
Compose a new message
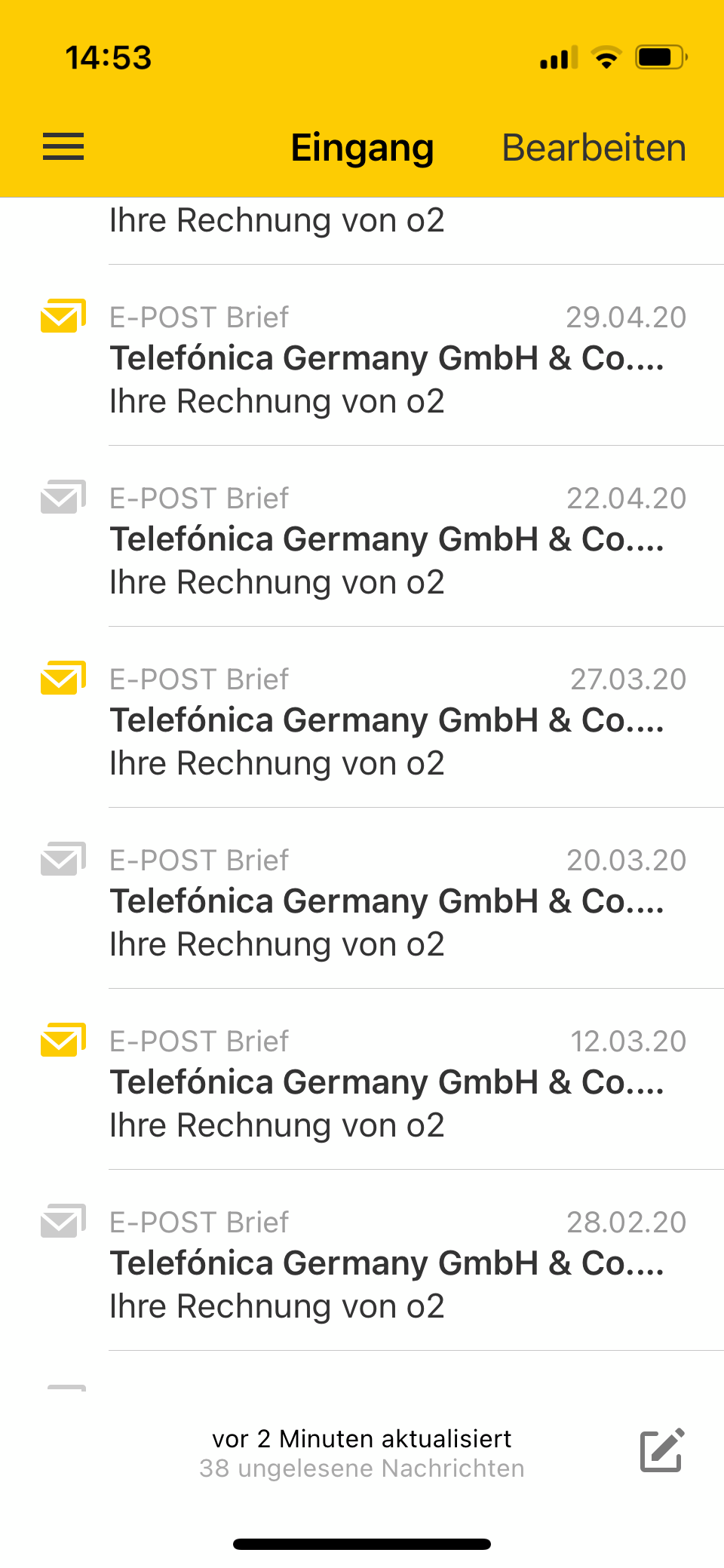point(662,1450)
